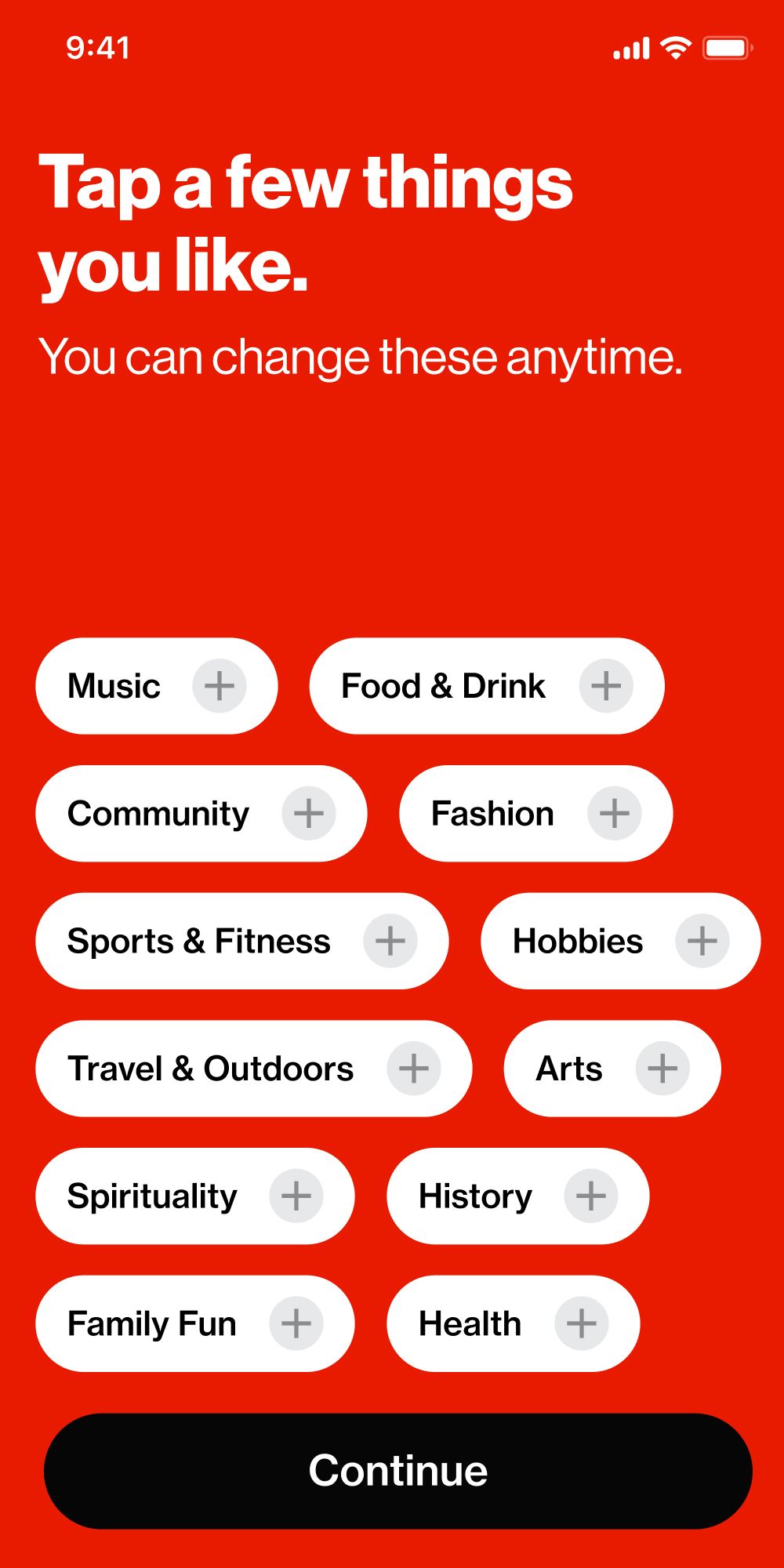Tap the black Continue button
This screenshot has width=784, height=1568.
point(397,1471)
